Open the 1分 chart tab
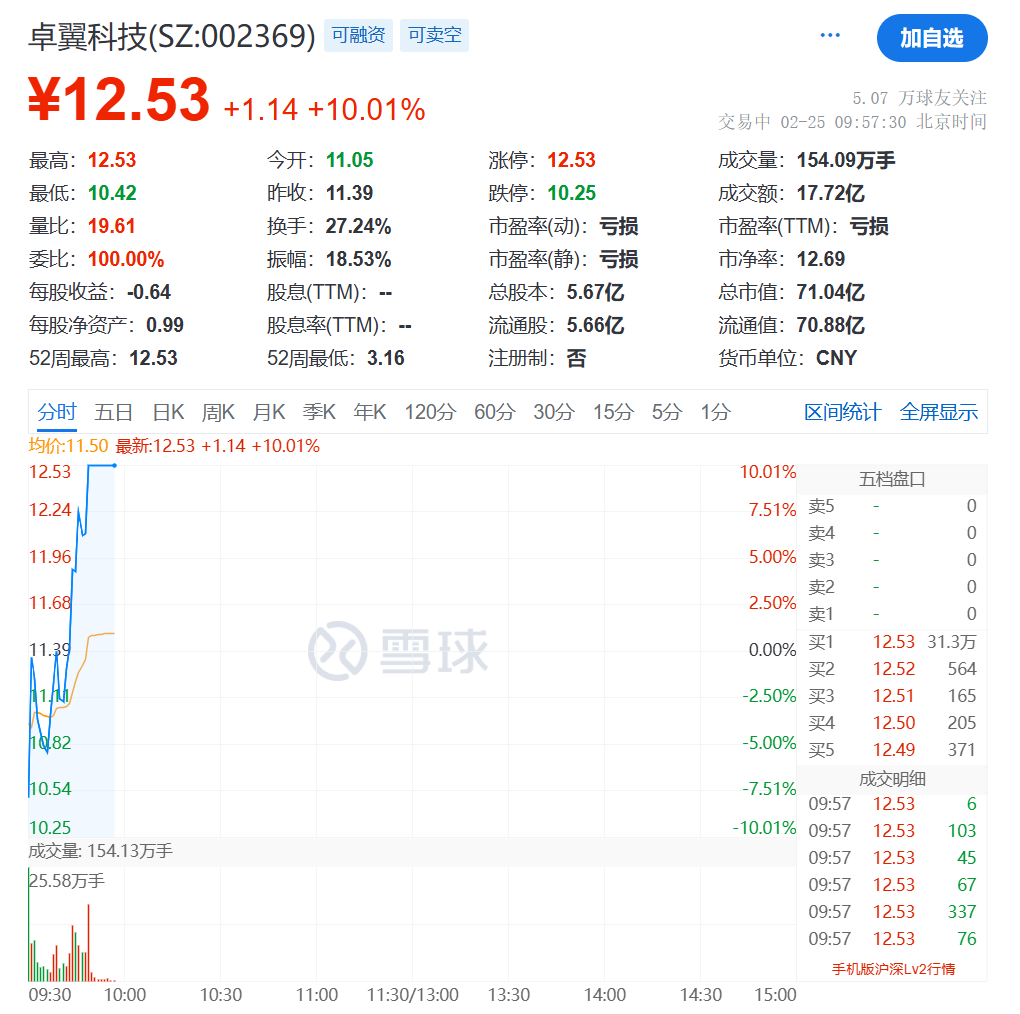 pos(715,412)
